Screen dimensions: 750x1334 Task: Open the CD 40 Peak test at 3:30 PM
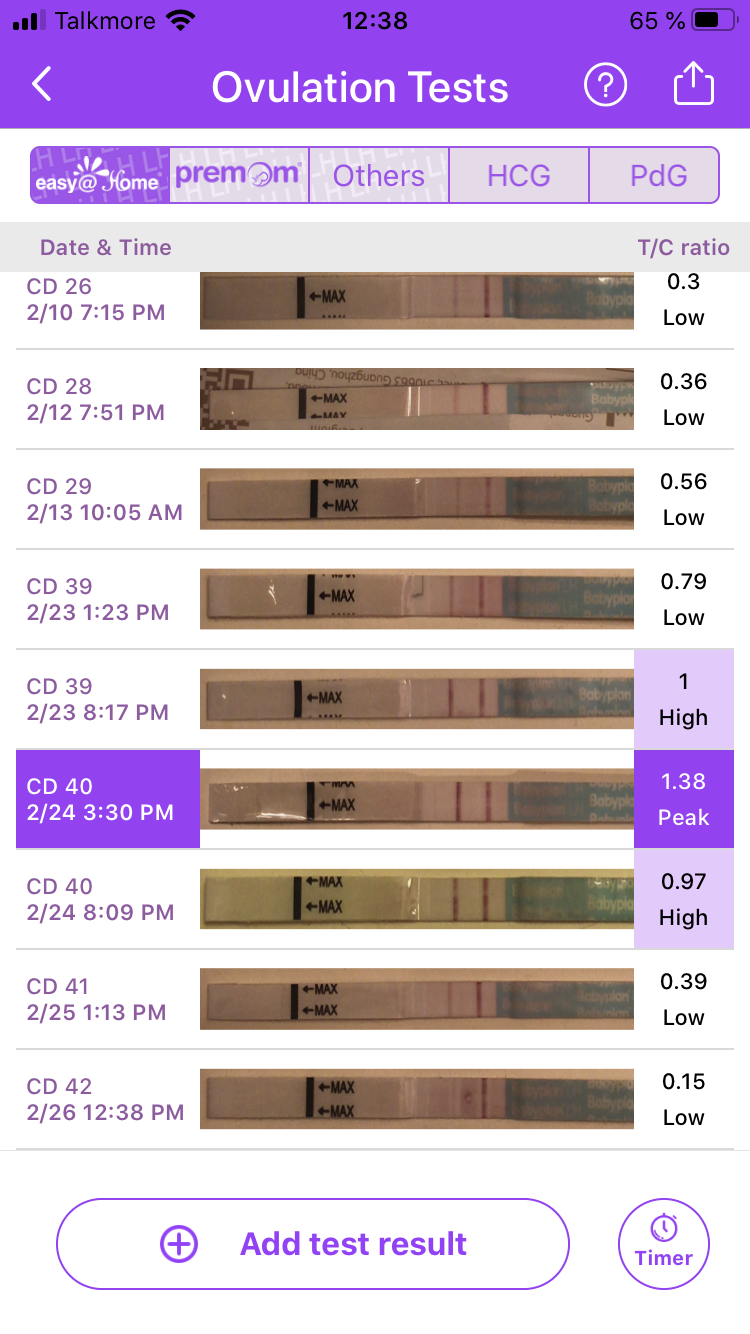pyautogui.click(x=375, y=800)
